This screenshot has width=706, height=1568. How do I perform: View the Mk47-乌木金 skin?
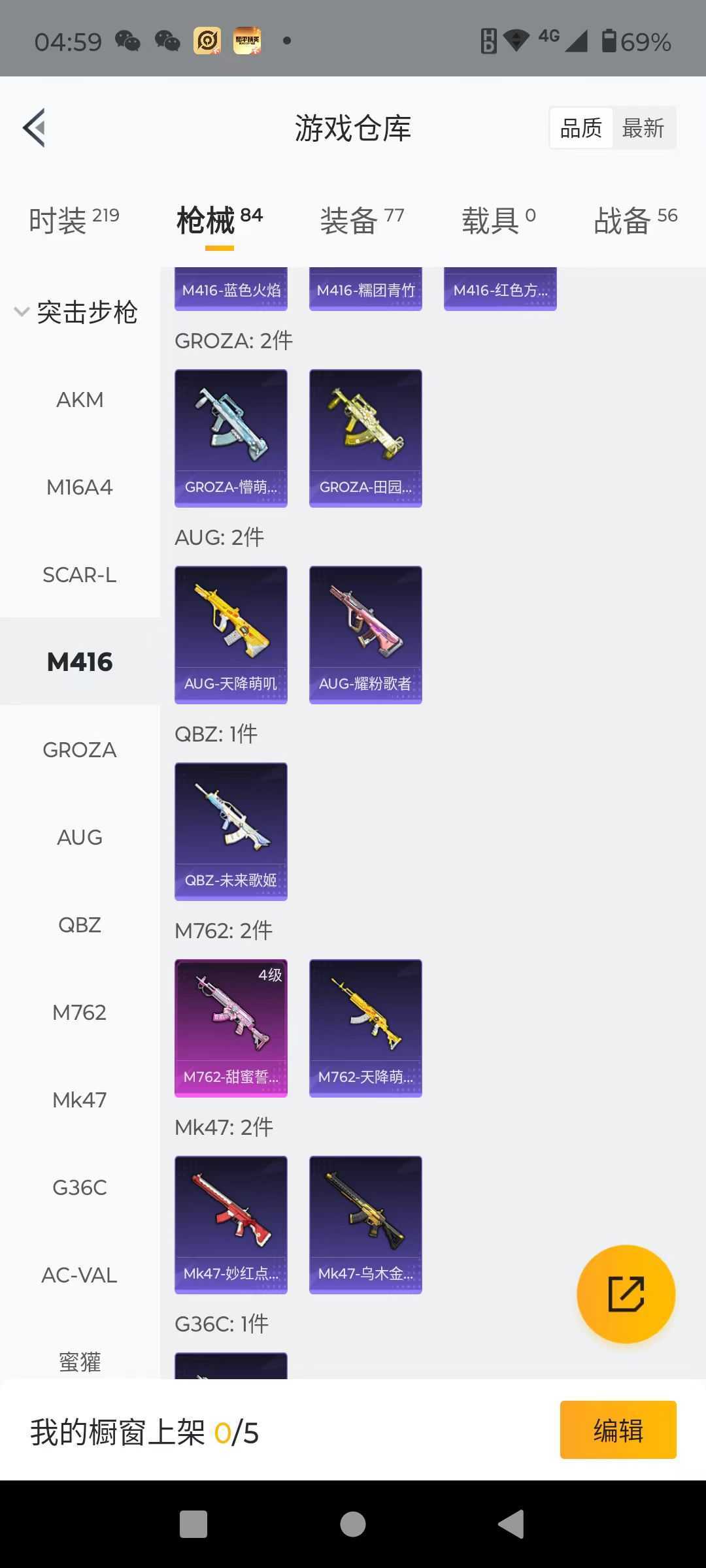(365, 1225)
